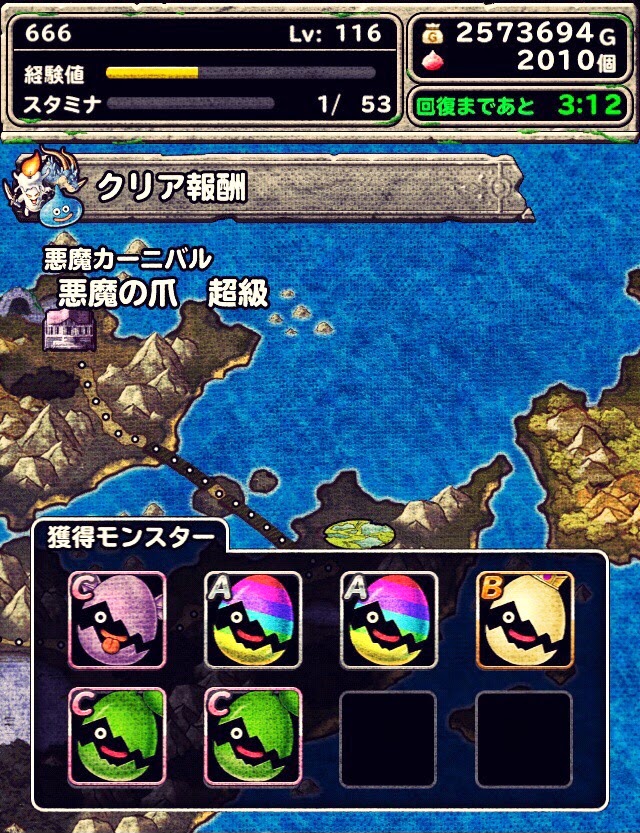This screenshot has height=833, width=640.
Task: Open the purple C-rank monster egg
Action: (117, 620)
